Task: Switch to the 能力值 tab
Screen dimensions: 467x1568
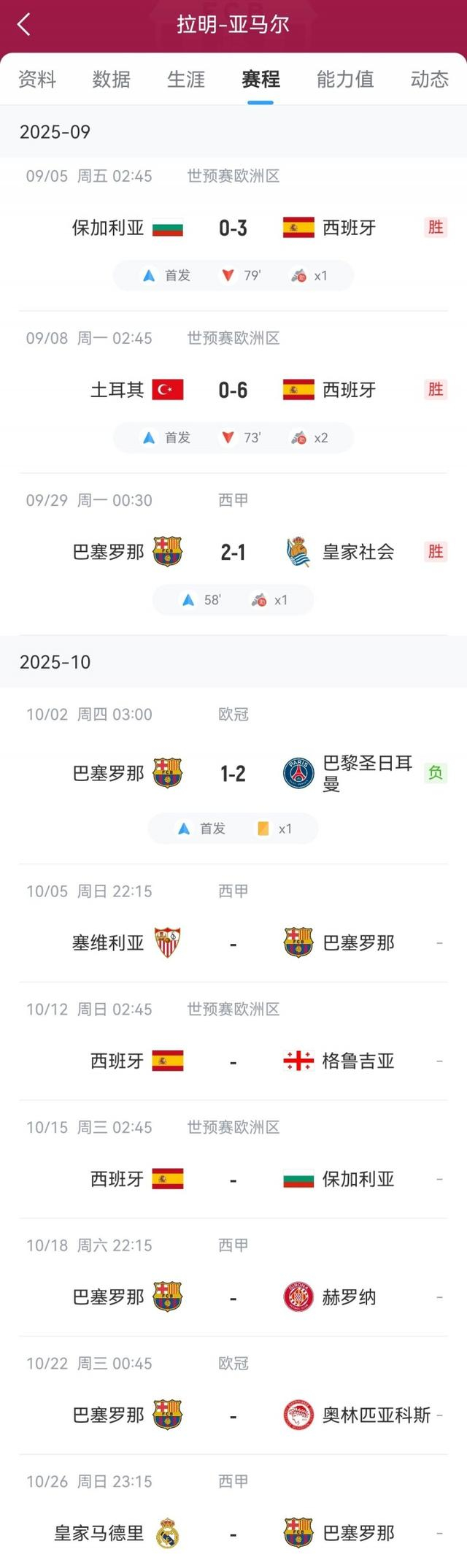Action: [x=344, y=79]
